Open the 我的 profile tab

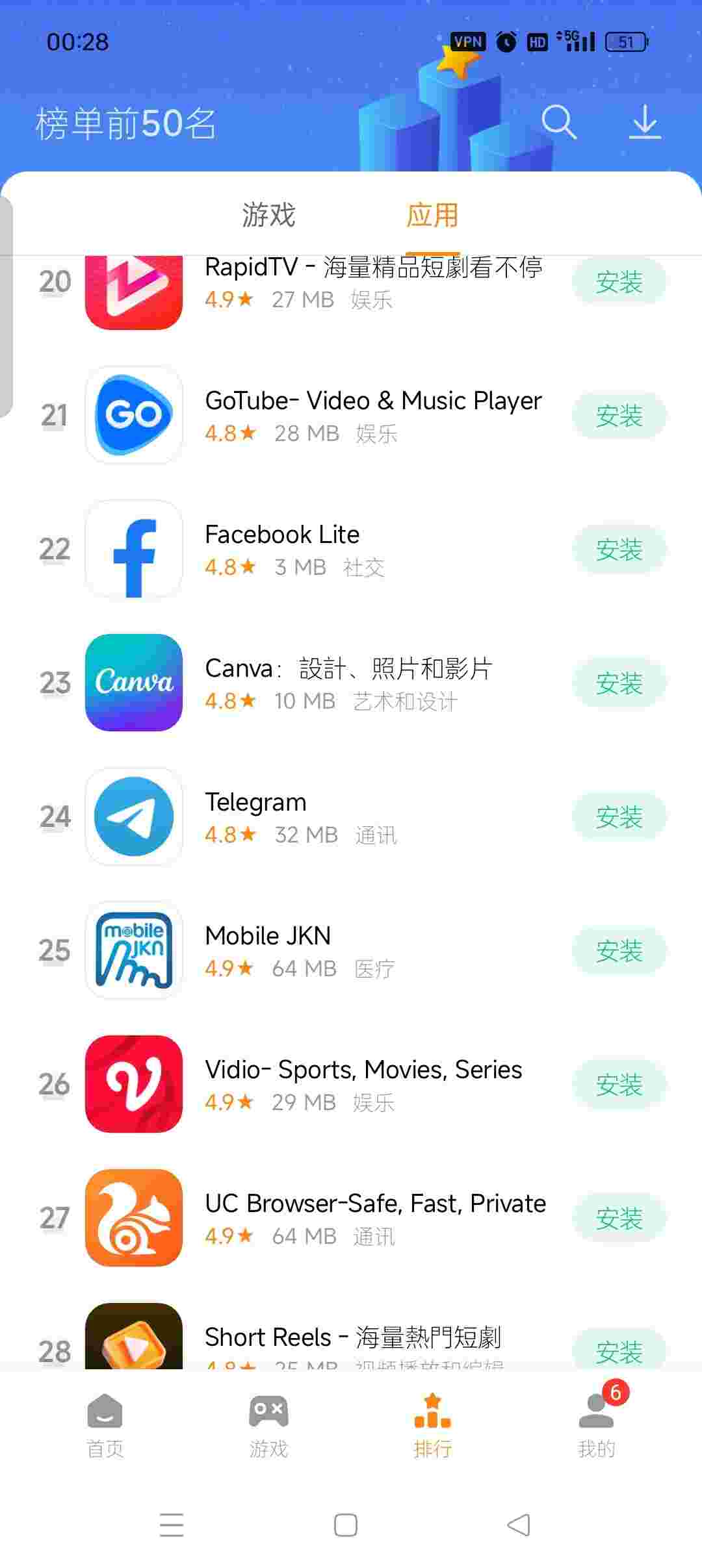click(595, 1426)
